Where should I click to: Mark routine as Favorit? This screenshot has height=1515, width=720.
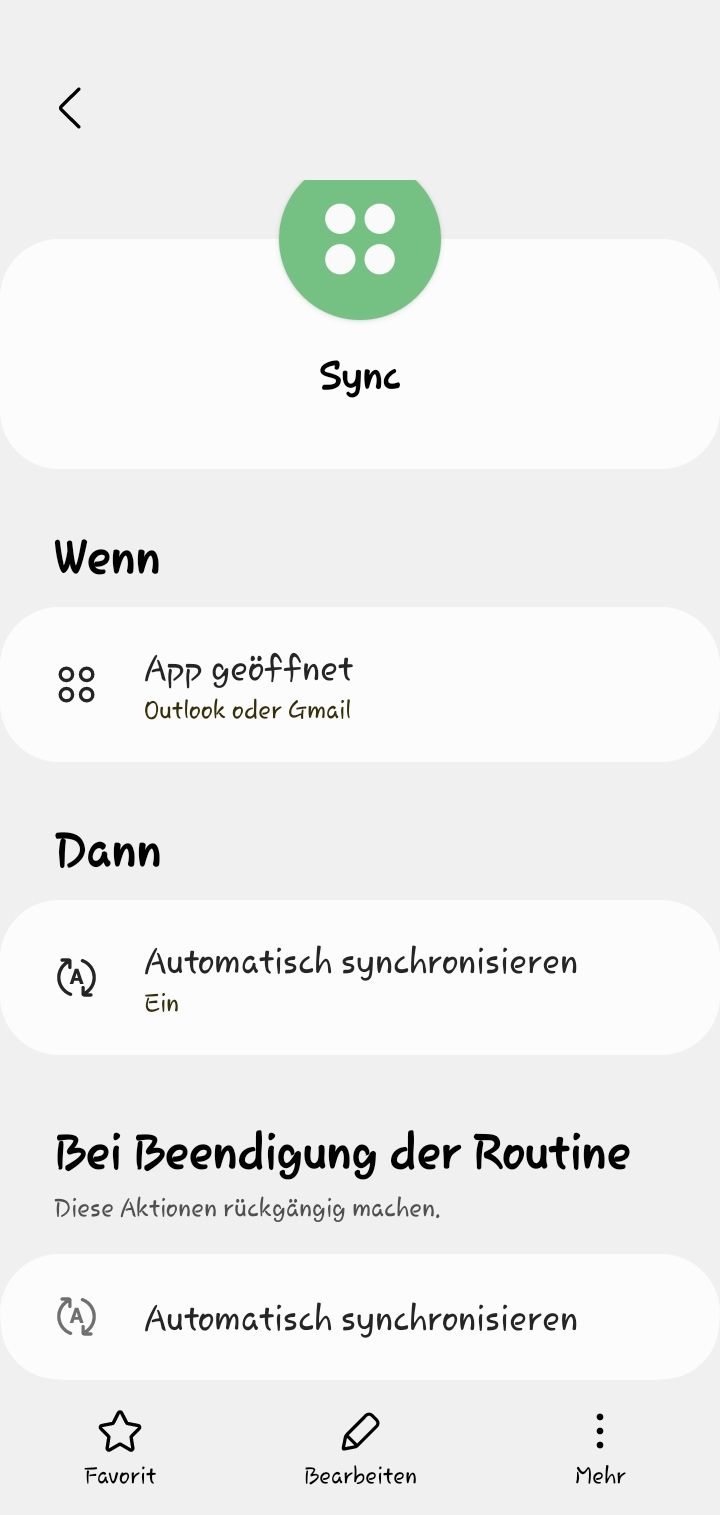(x=120, y=1447)
